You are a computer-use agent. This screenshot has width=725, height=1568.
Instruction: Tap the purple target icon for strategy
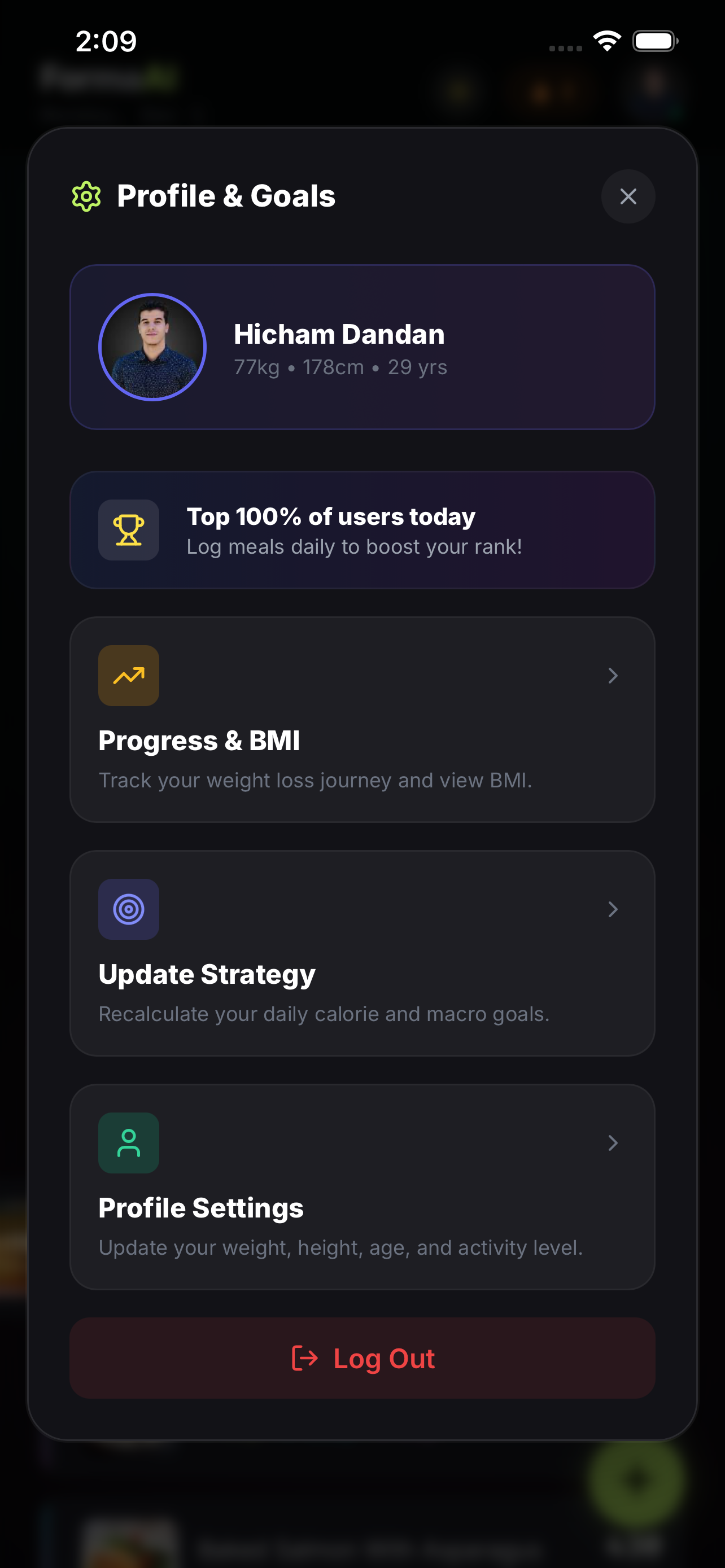(128, 909)
